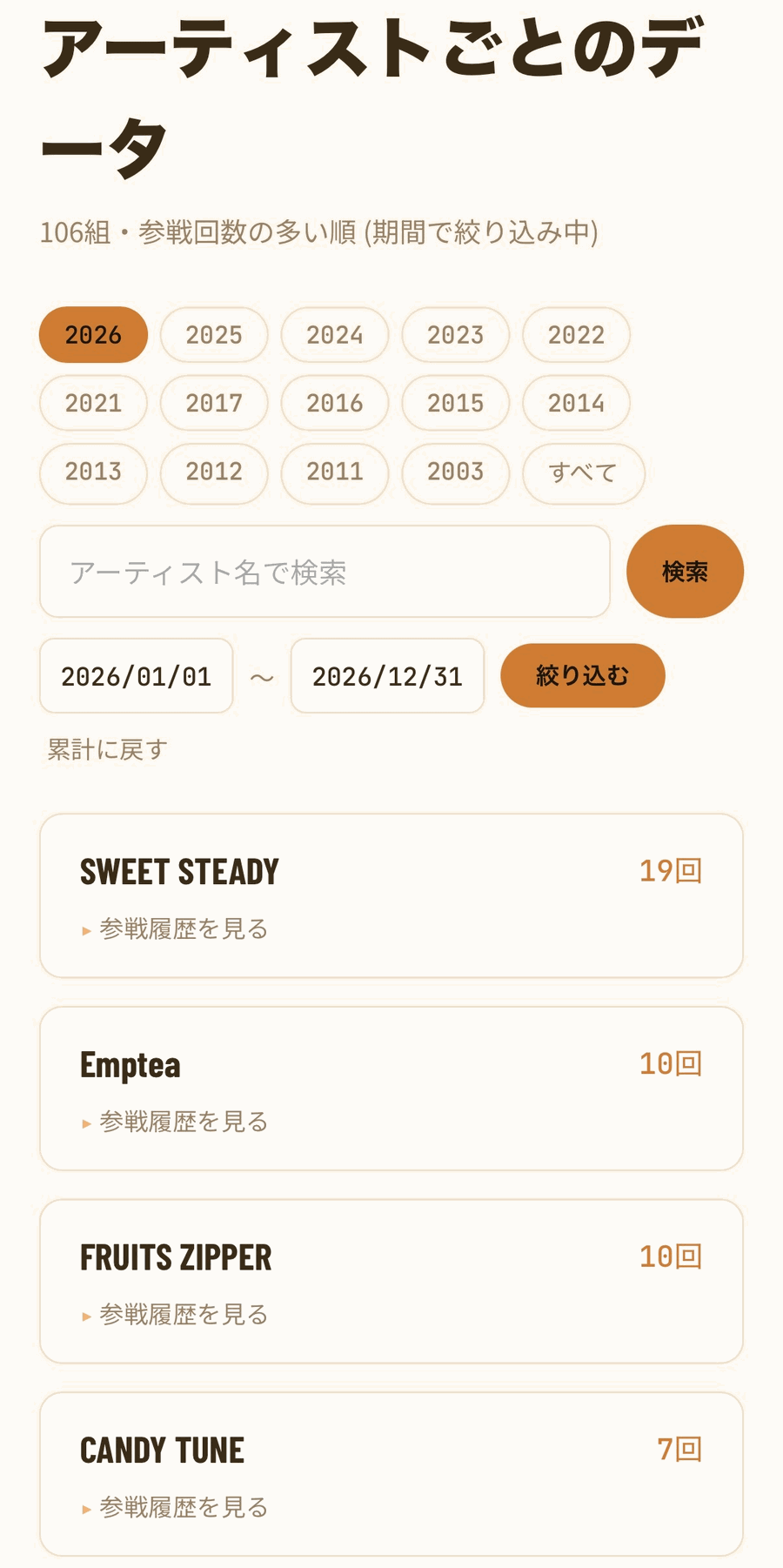Pick the 2014 year chip
The height and width of the screenshot is (1568, 783).
576,403
